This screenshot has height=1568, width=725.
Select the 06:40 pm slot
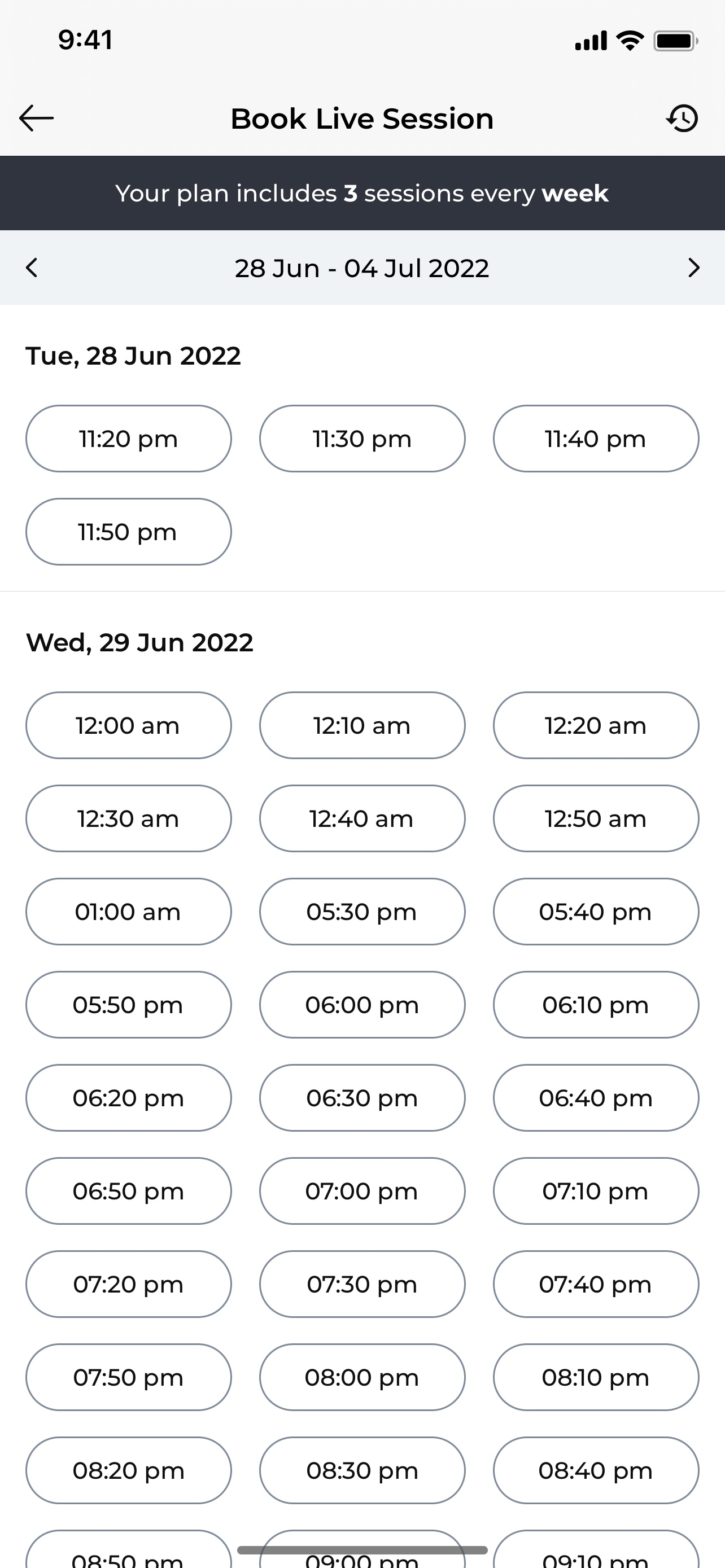click(x=596, y=1098)
